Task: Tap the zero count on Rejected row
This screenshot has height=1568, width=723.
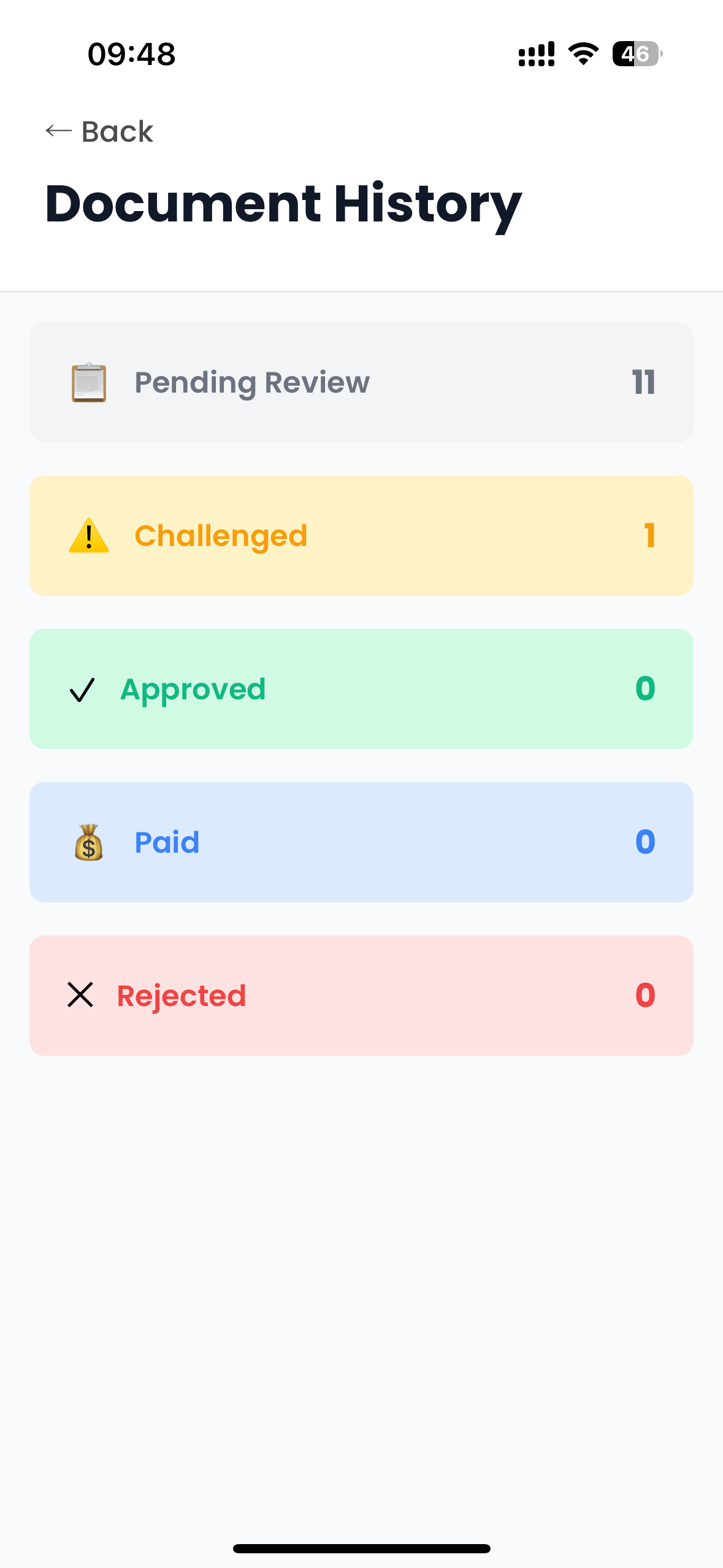Action: 645,996
